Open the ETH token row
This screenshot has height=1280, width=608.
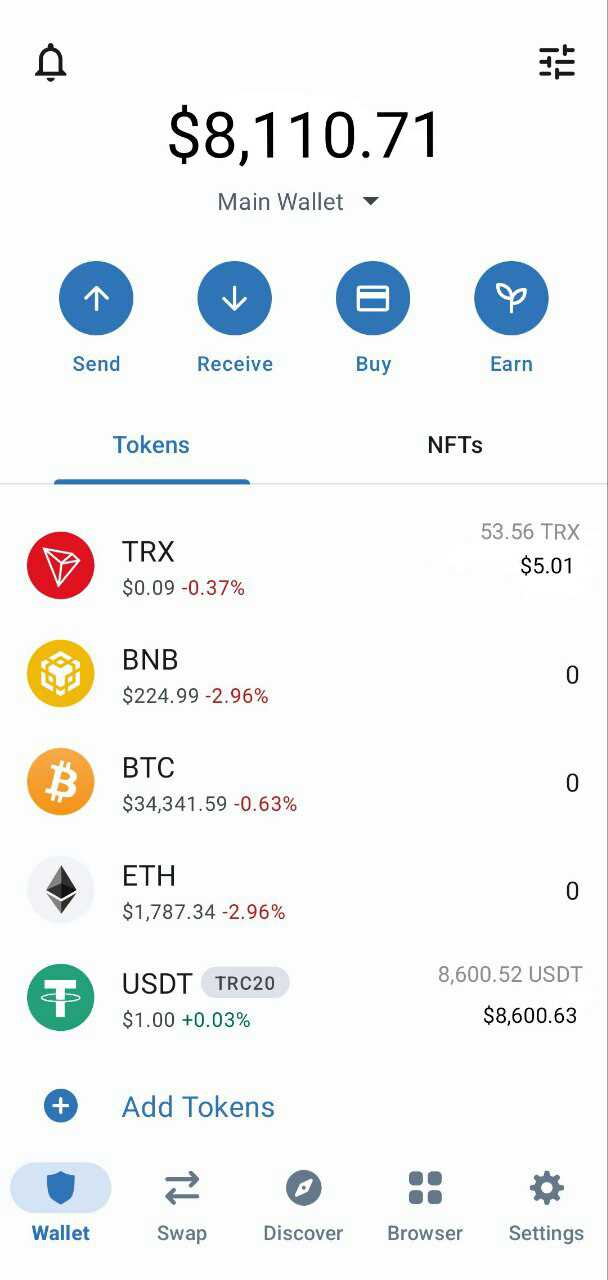click(304, 890)
